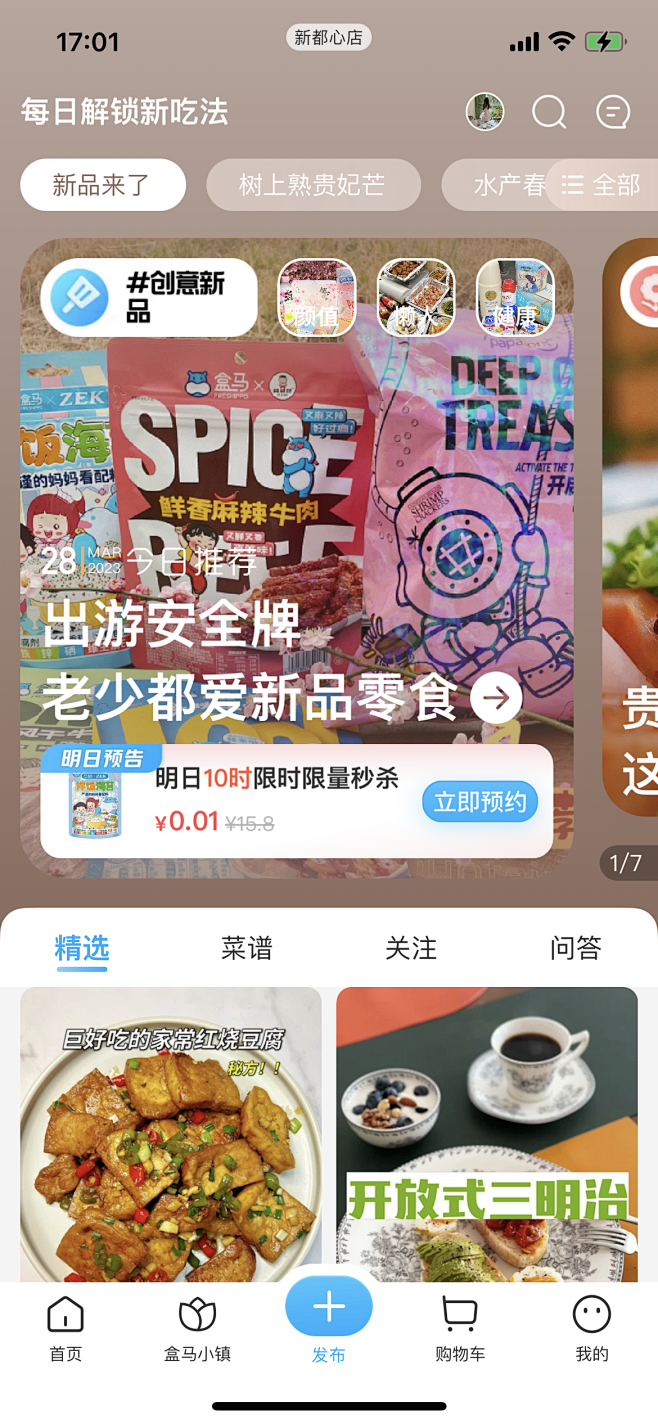This screenshot has width=658, height=1424.
Task: Choose the 健康 thumbnail filter
Action: click(x=515, y=297)
